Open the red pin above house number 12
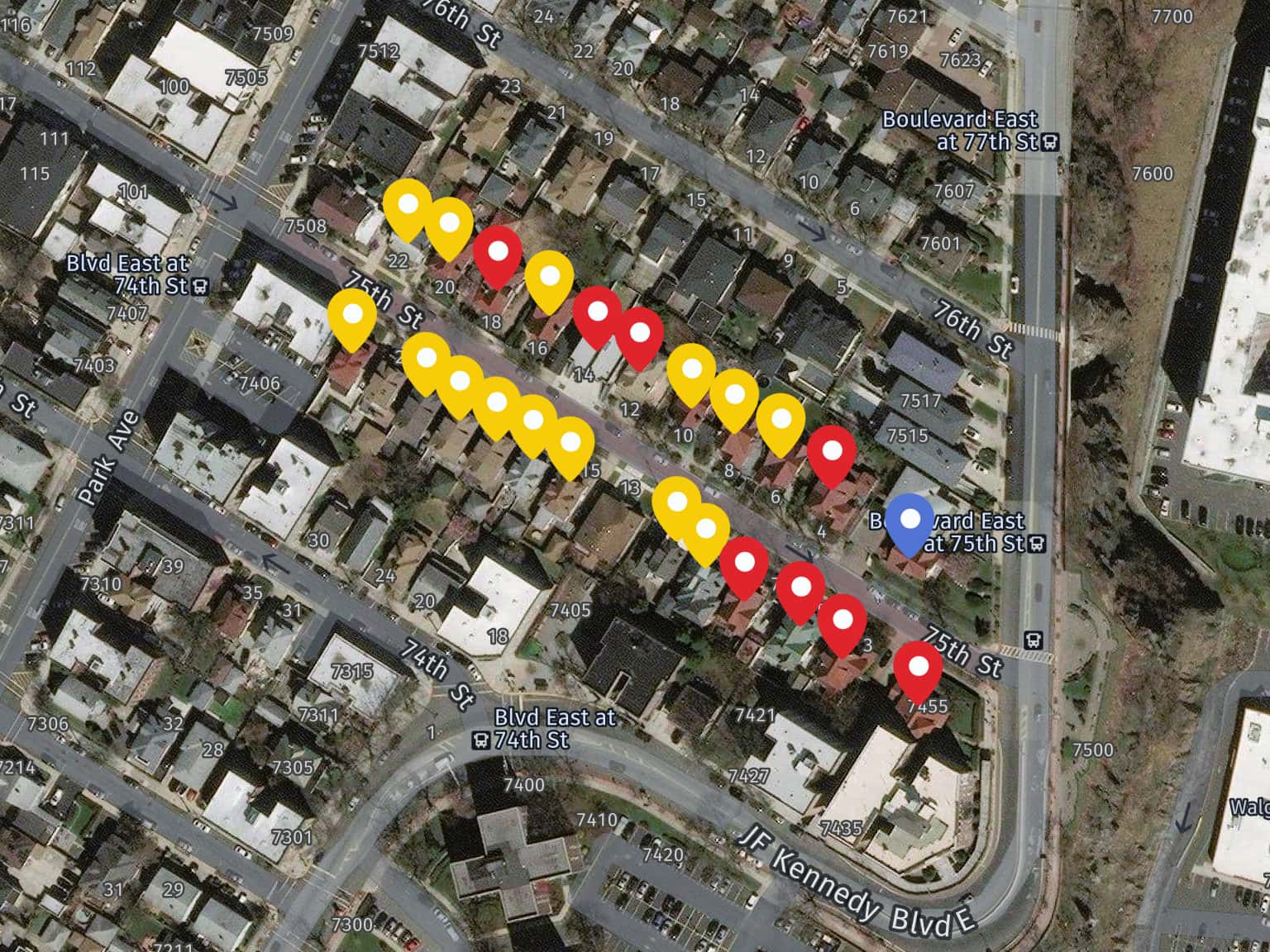Screen dimensions: 1270x952 pyautogui.click(x=640, y=333)
